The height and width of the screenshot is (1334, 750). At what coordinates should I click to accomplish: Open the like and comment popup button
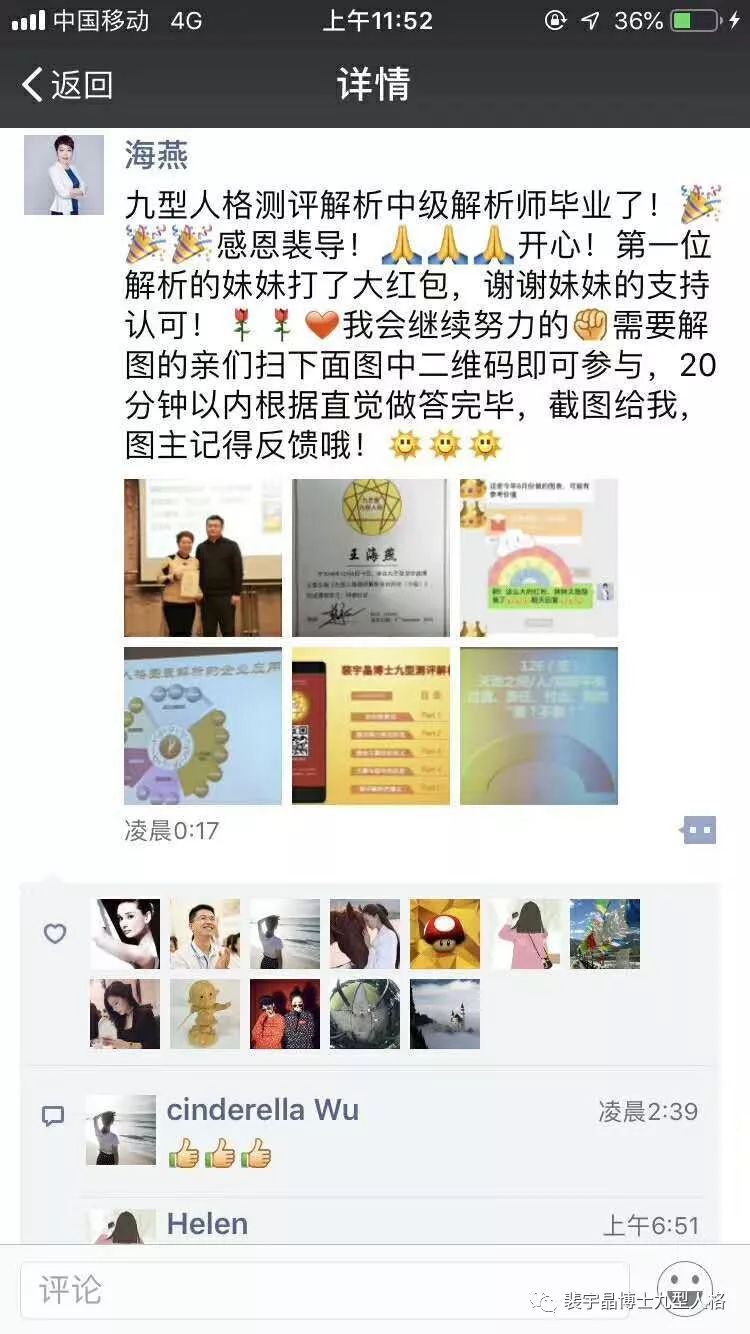point(699,830)
